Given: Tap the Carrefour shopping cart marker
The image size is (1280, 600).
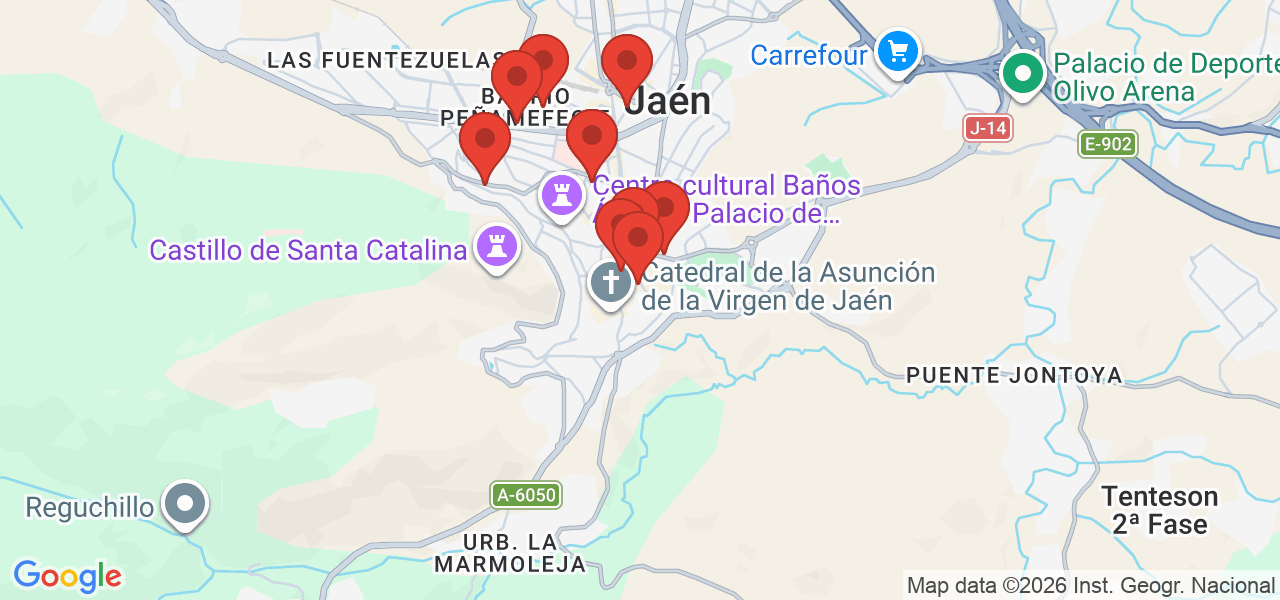Looking at the screenshot, I should click(897, 51).
